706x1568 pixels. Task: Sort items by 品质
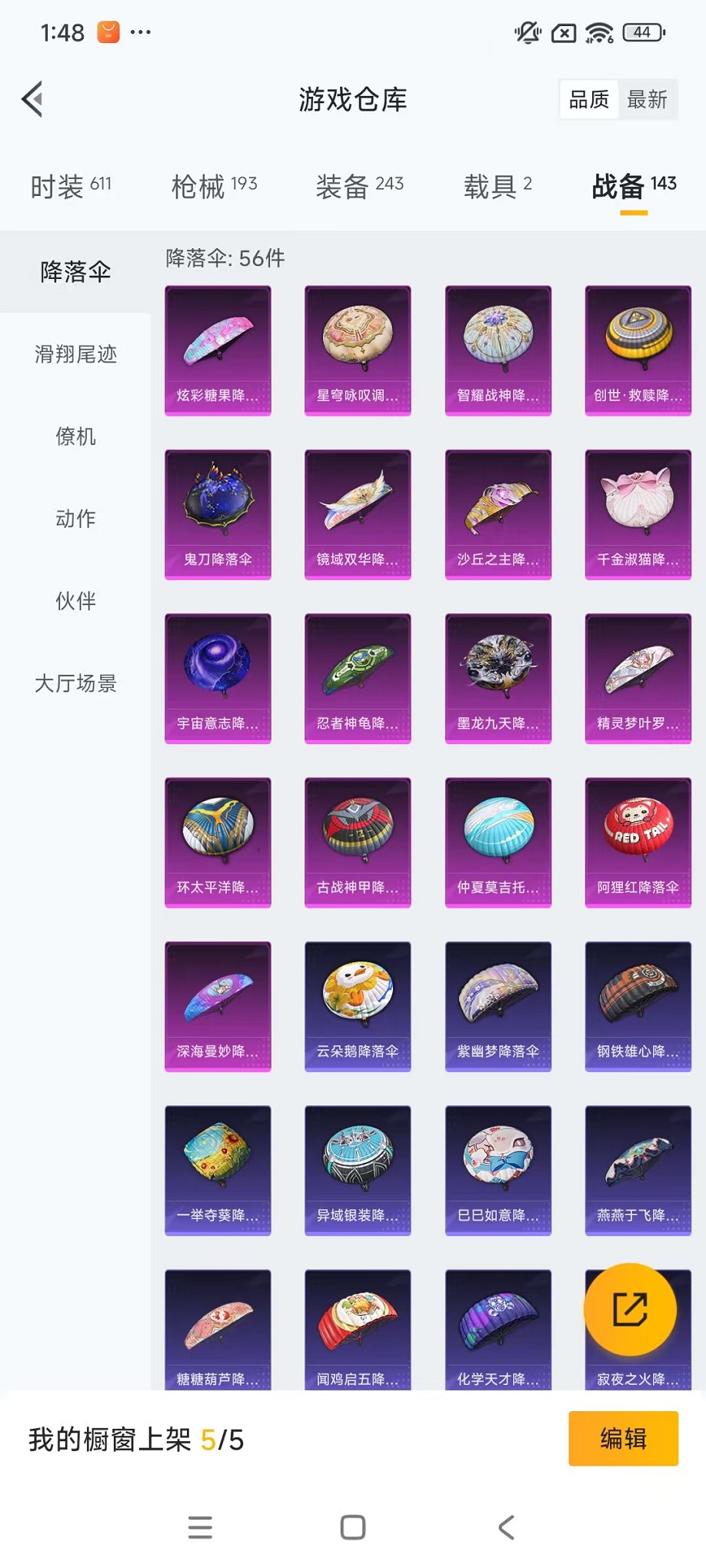589,100
